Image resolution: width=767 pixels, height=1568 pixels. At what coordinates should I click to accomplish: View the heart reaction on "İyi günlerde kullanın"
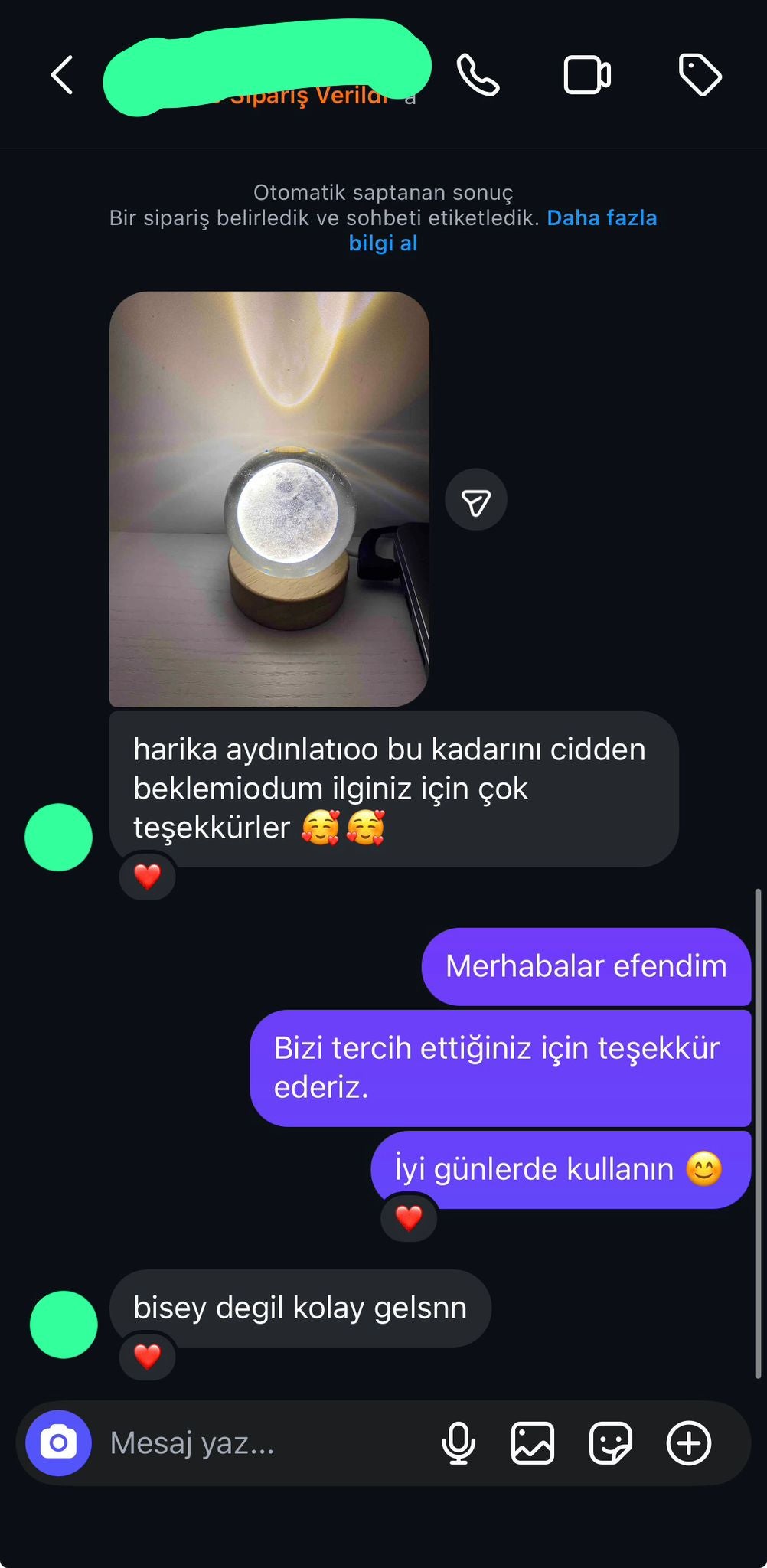408,1217
